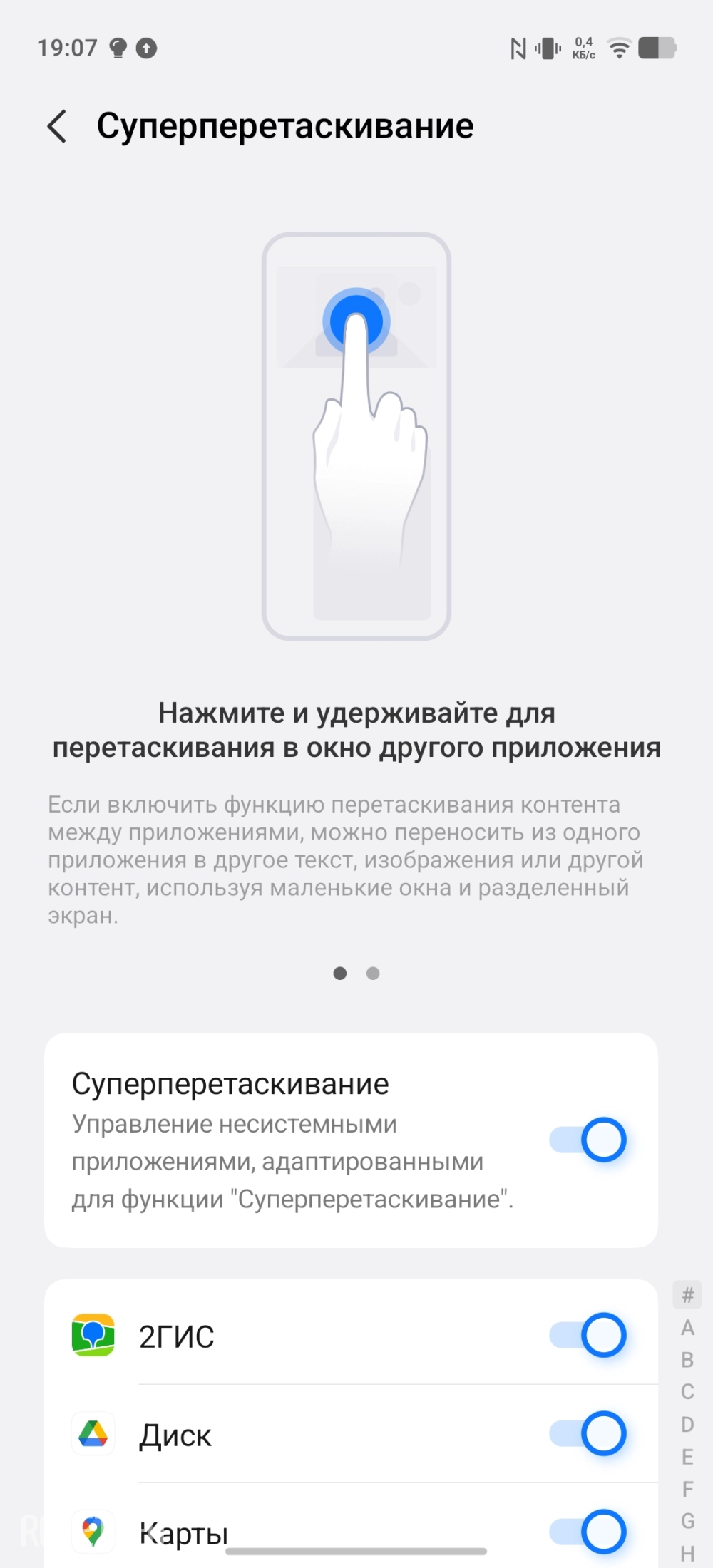
Task: Disable the main Суперперетаскивание switch
Action: tap(588, 1140)
